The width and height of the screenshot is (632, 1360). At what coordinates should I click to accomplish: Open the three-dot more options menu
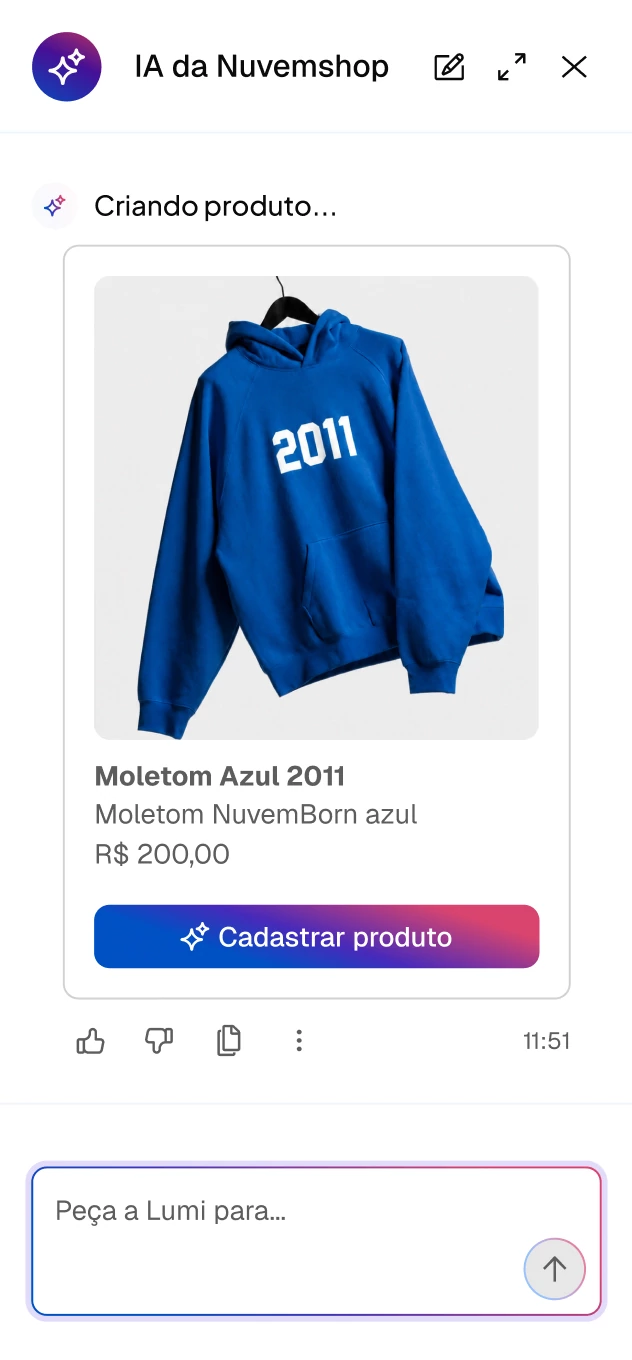(x=298, y=1041)
